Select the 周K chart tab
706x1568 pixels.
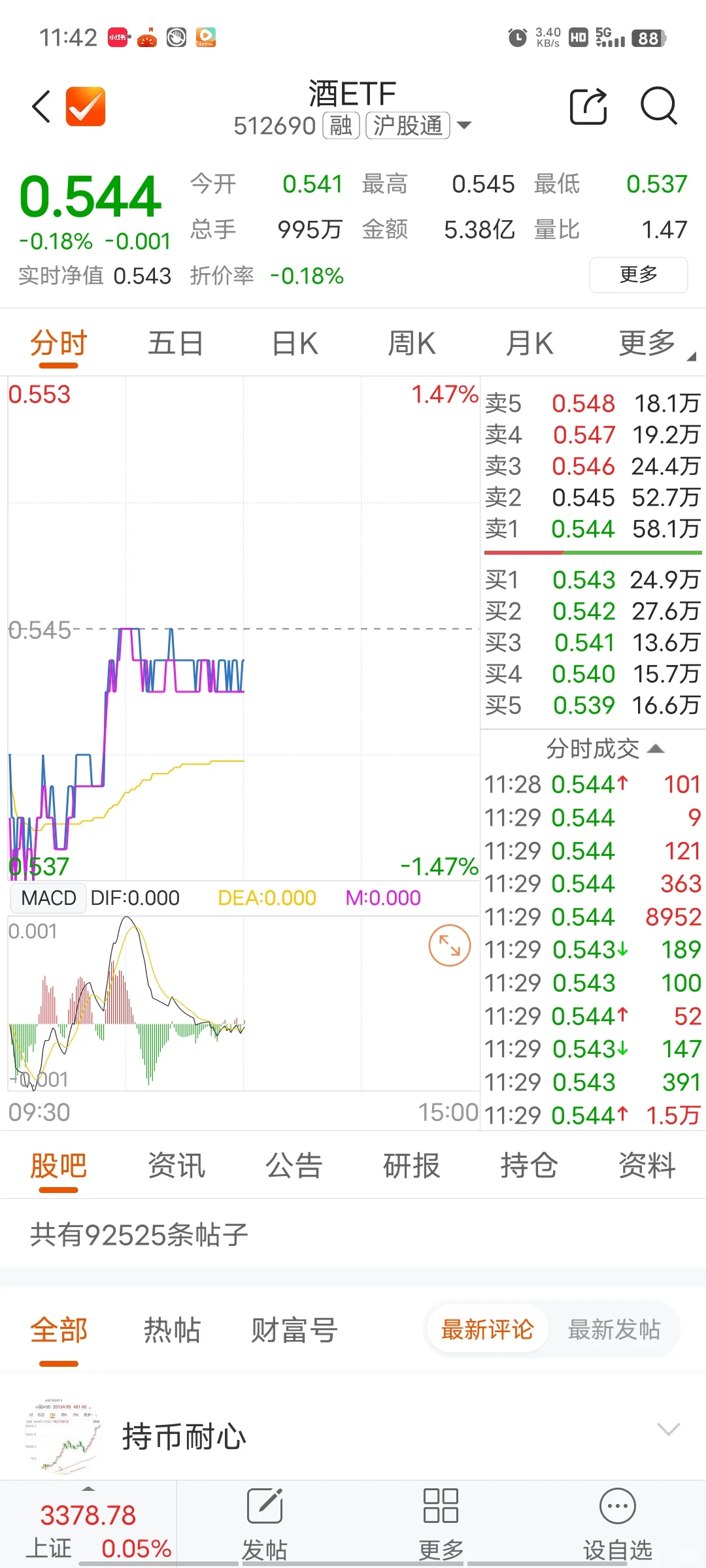pos(411,344)
